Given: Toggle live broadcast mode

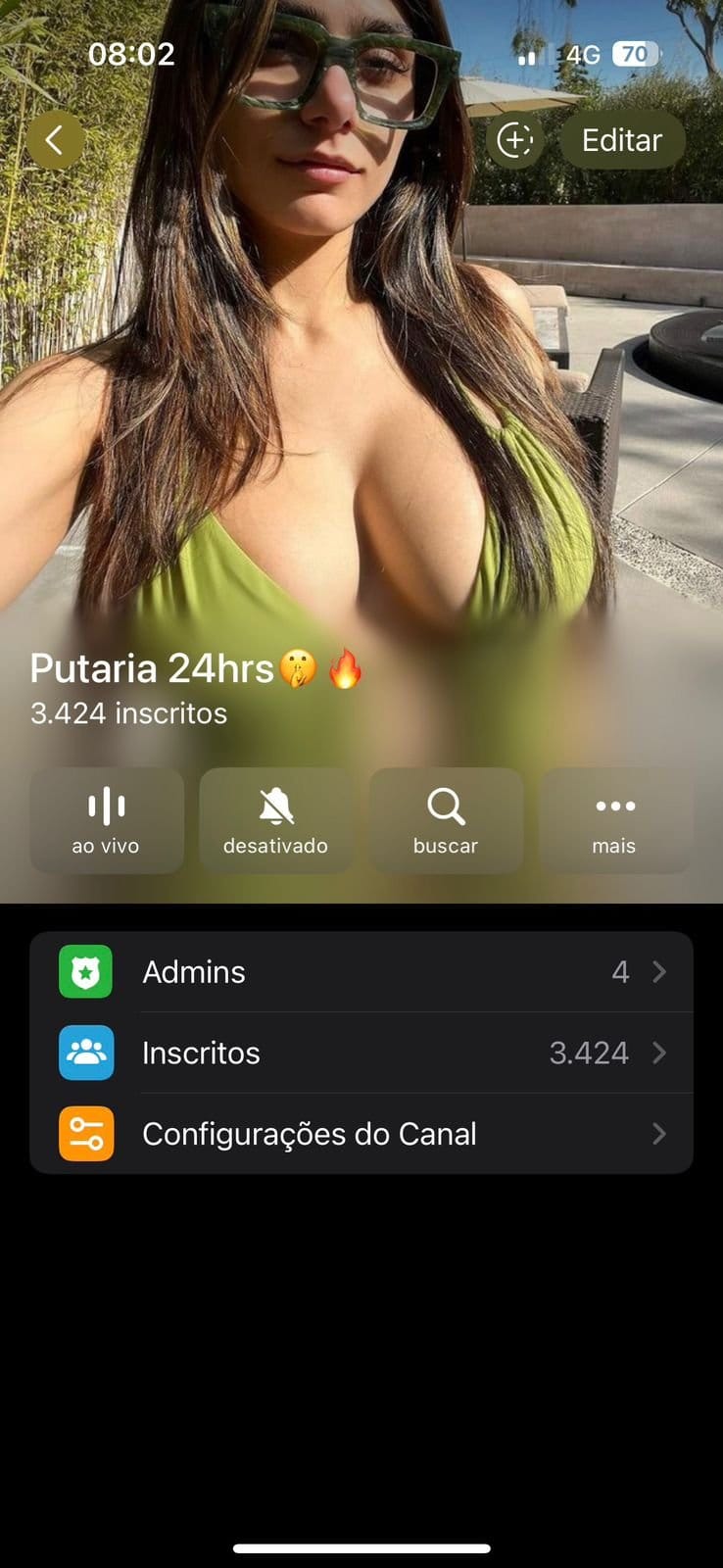Looking at the screenshot, I should (x=107, y=819).
